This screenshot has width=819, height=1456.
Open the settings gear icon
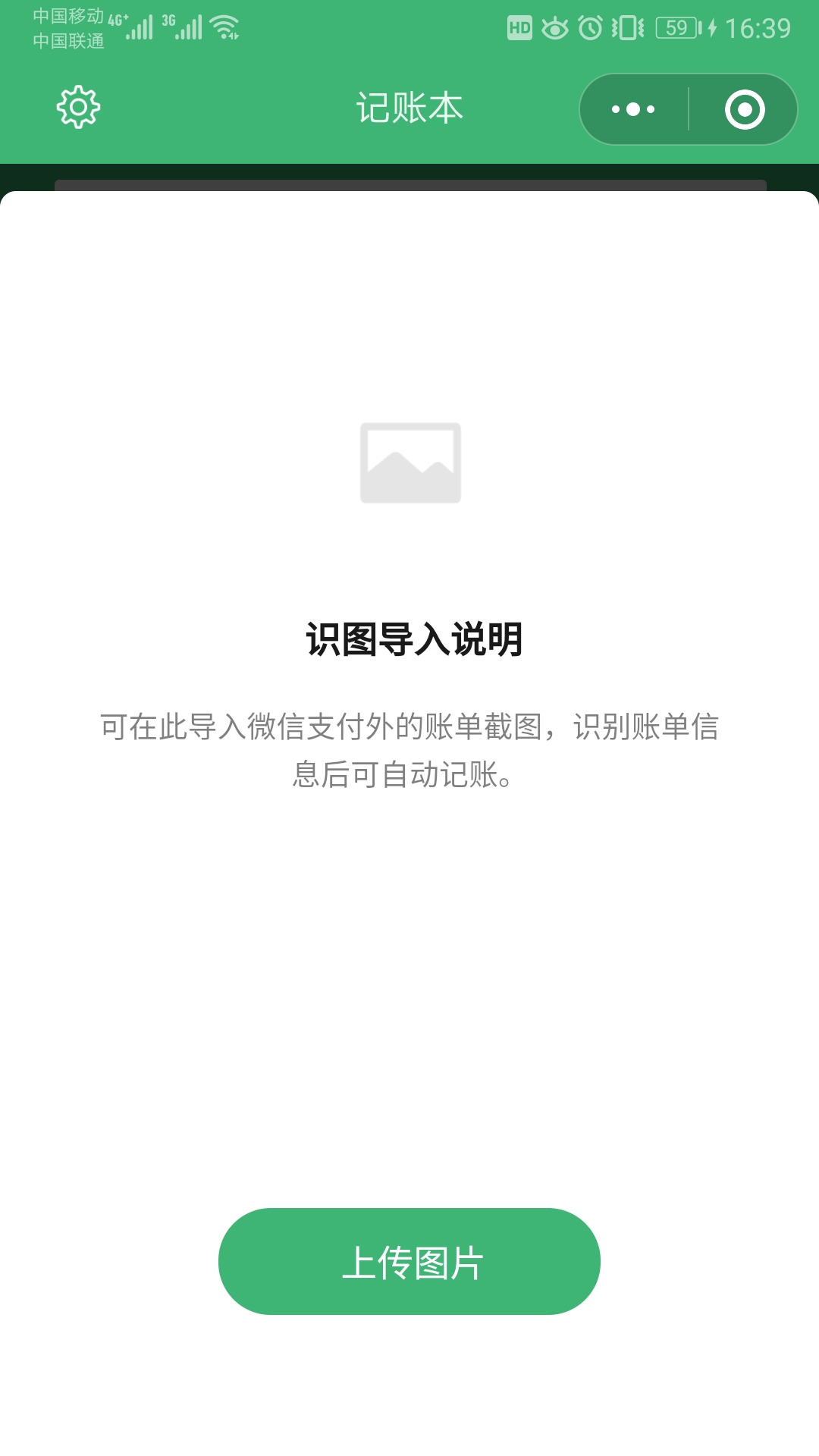tap(78, 108)
